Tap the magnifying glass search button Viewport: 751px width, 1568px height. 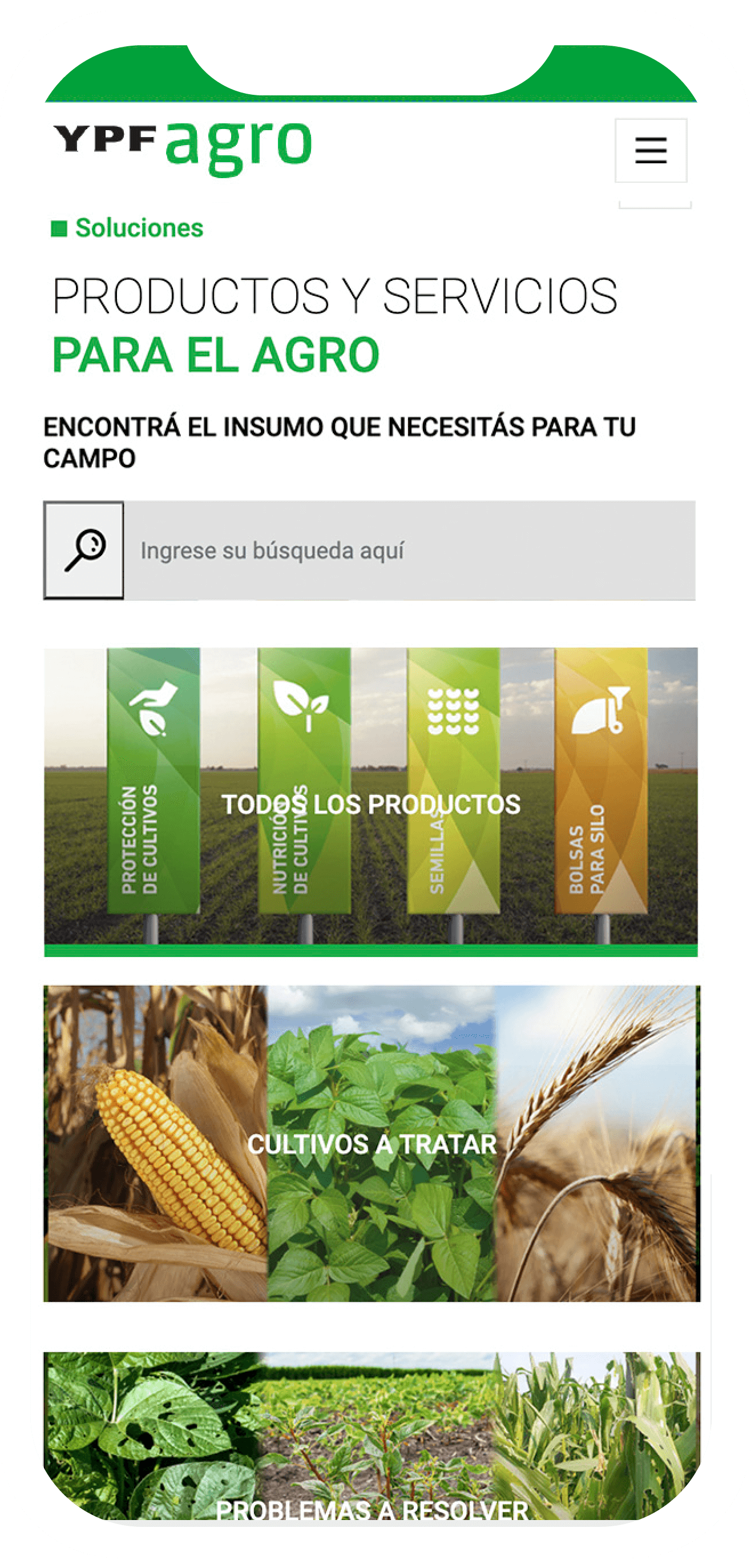(84, 550)
